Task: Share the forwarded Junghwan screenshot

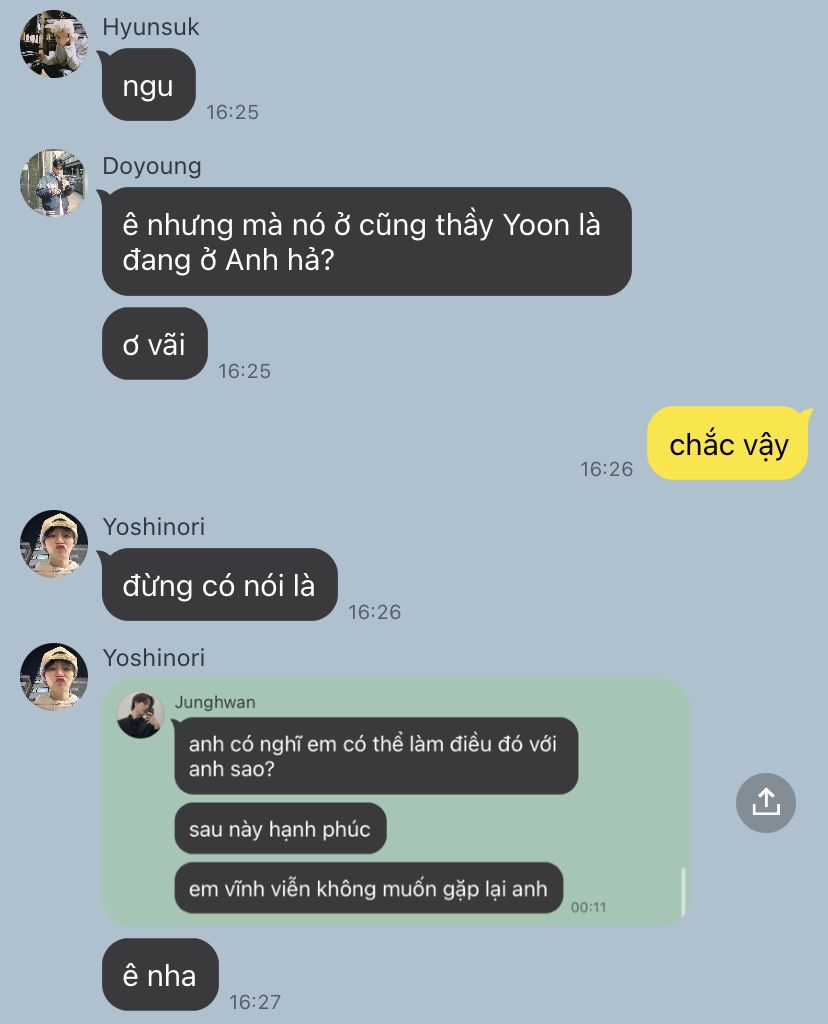Action: tap(765, 803)
